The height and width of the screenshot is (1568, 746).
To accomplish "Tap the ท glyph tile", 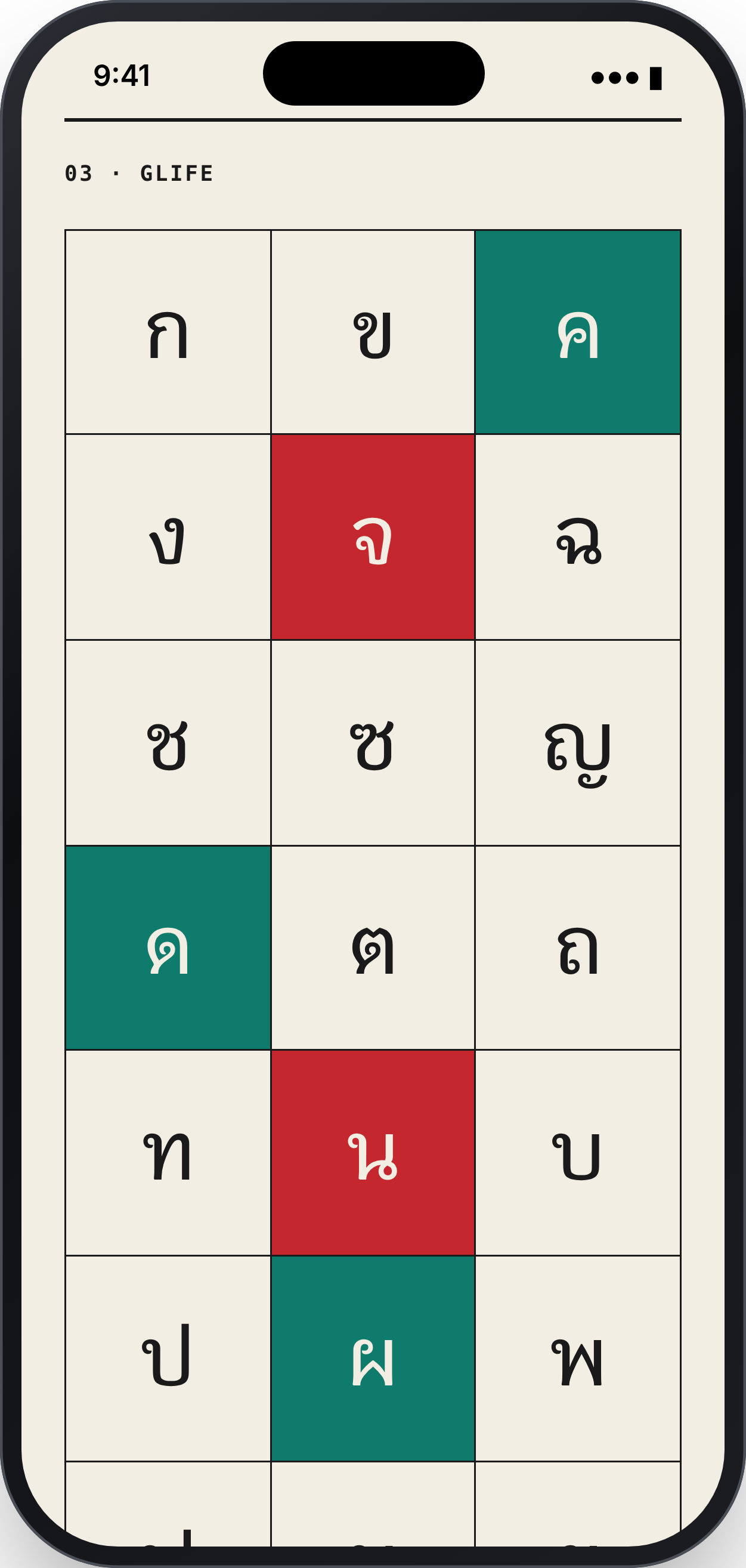I will click(x=168, y=1153).
